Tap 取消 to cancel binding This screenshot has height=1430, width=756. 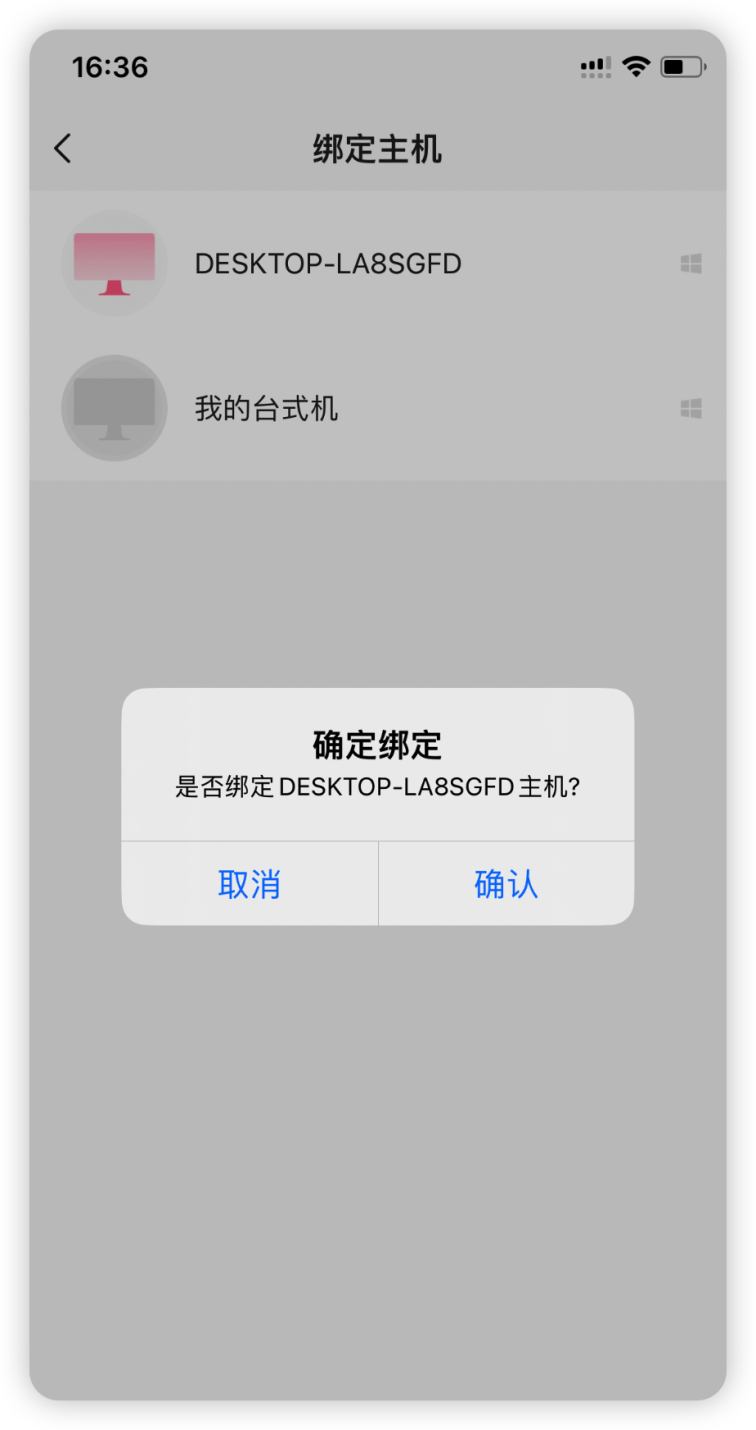249,884
